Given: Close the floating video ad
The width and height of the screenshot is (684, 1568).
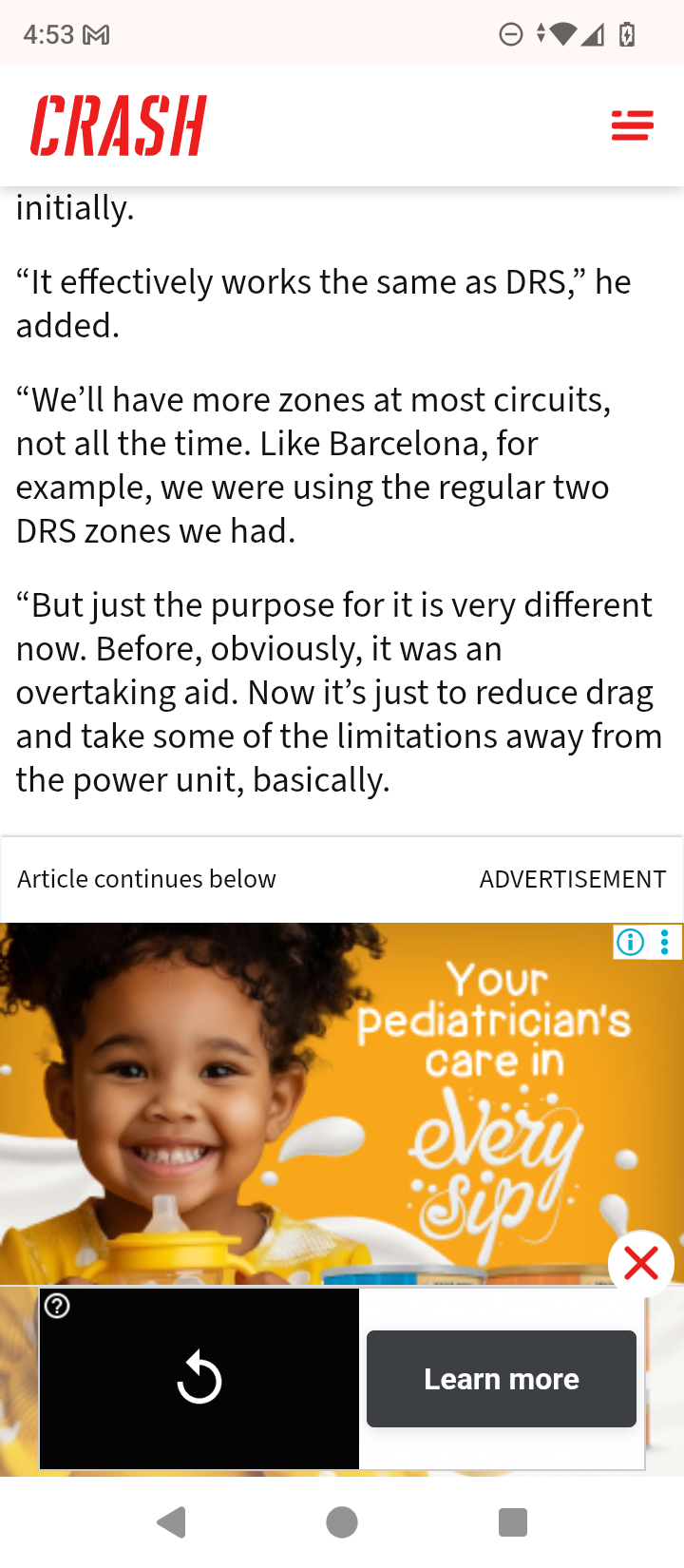Looking at the screenshot, I should tap(641, 1264).
